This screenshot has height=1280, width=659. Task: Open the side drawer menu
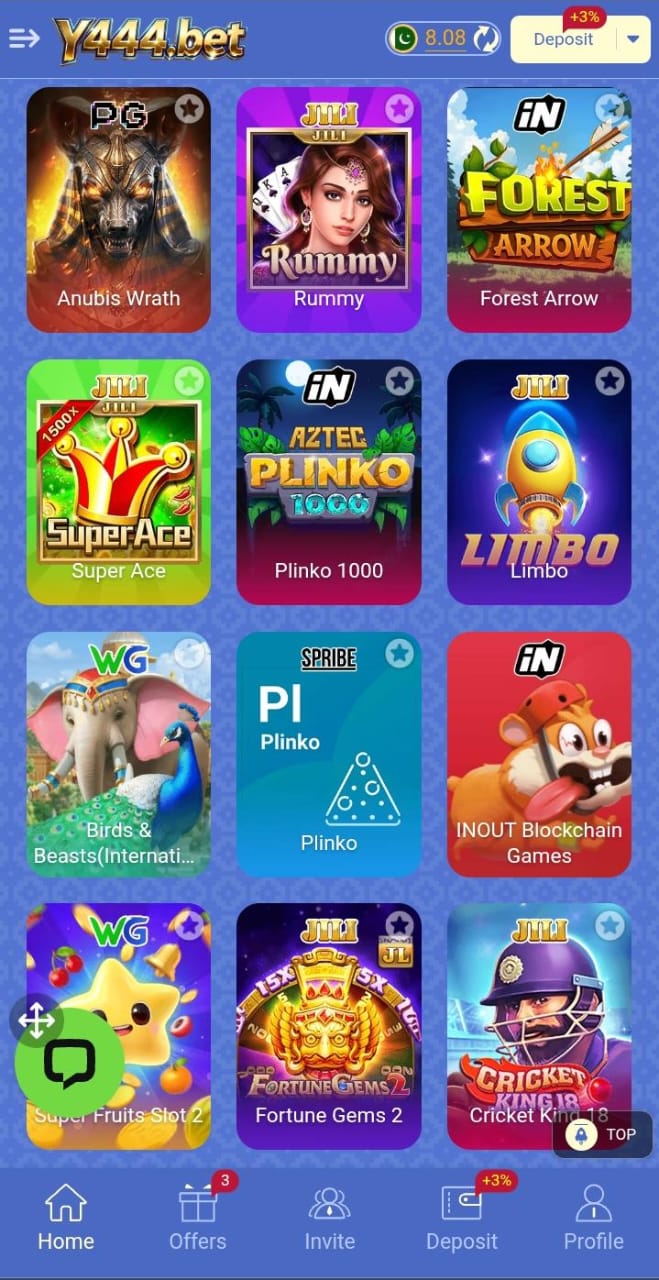pyautogui.click(x=24, y=39)
